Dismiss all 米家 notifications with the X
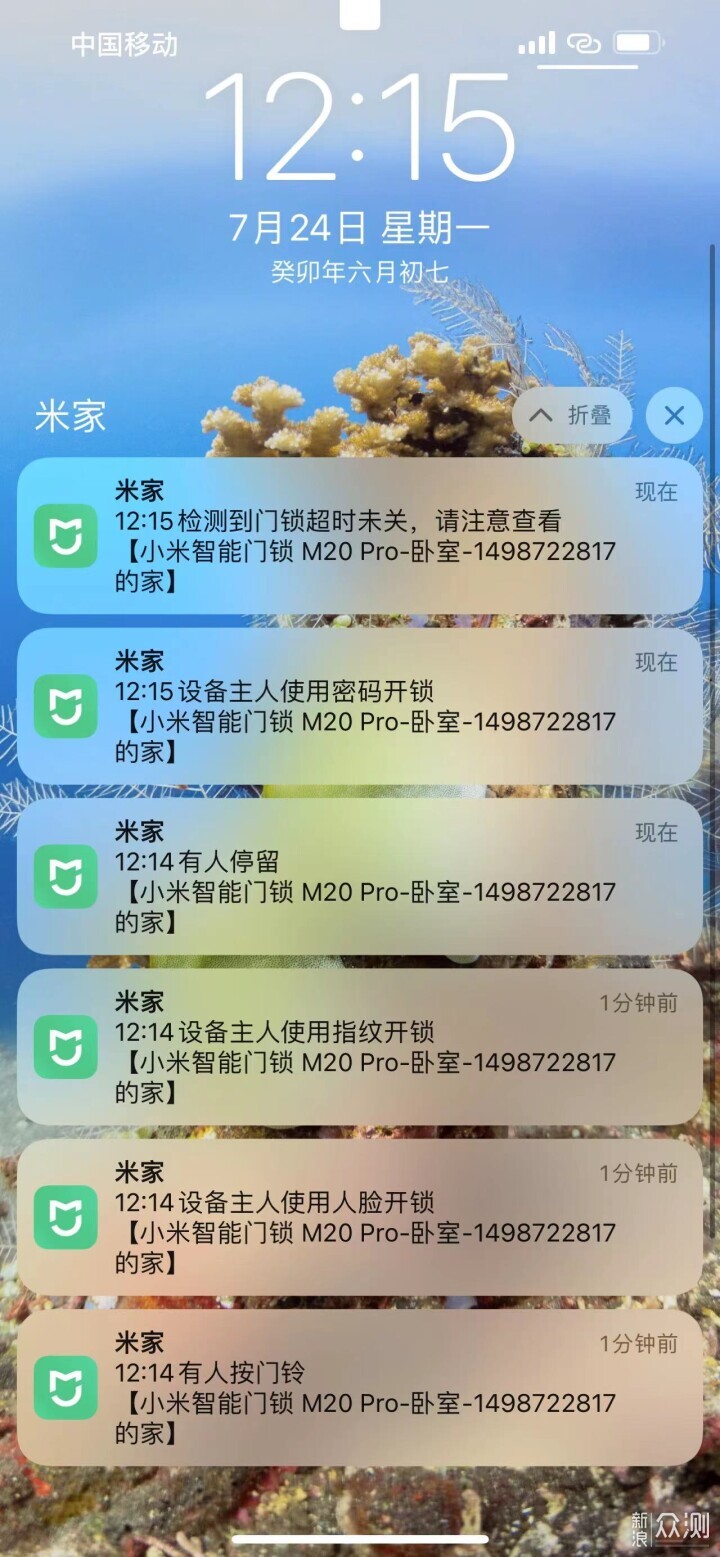This screenshot has height=1557, width=720. [x=674, y=415]
